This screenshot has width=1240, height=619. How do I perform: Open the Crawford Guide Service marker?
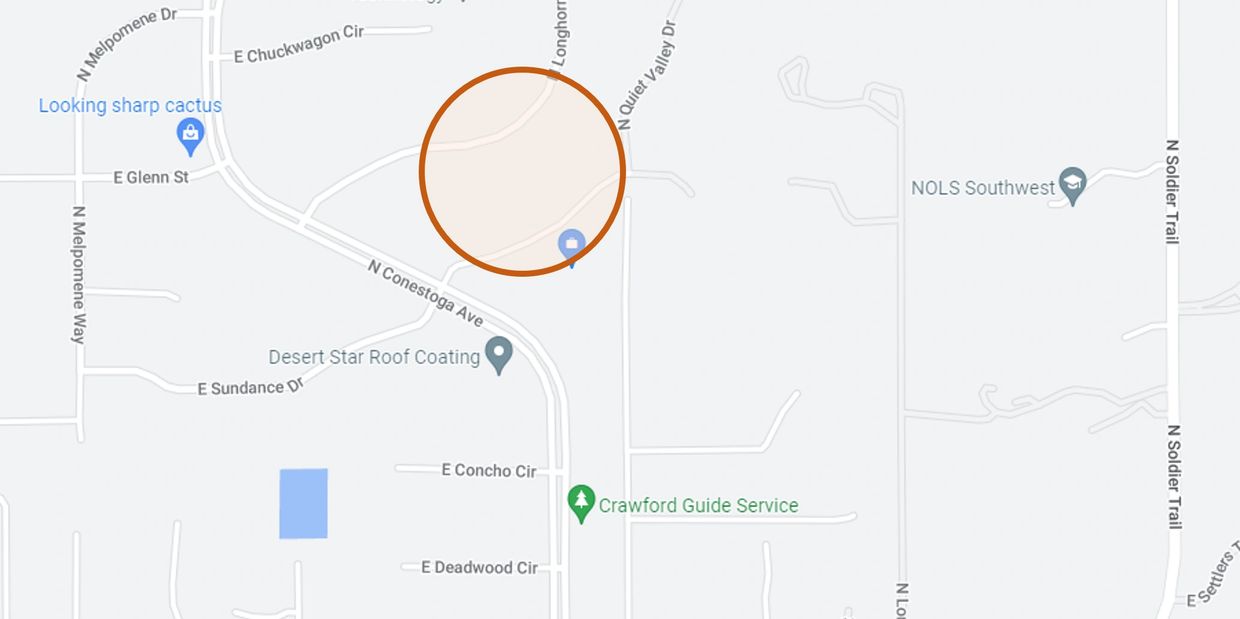[581, 501]
